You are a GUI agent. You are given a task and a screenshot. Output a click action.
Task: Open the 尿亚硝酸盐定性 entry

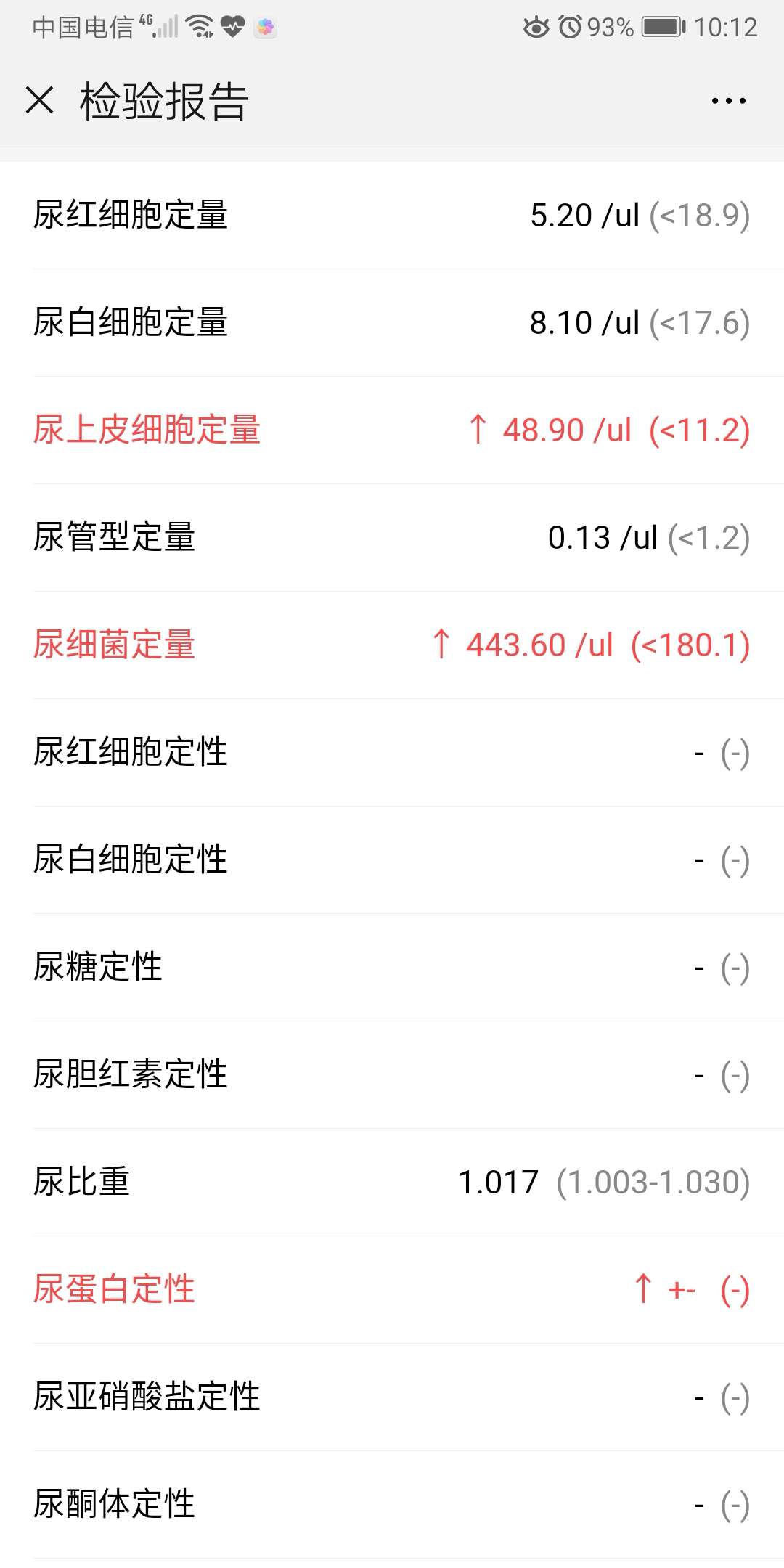point(392,1396)
